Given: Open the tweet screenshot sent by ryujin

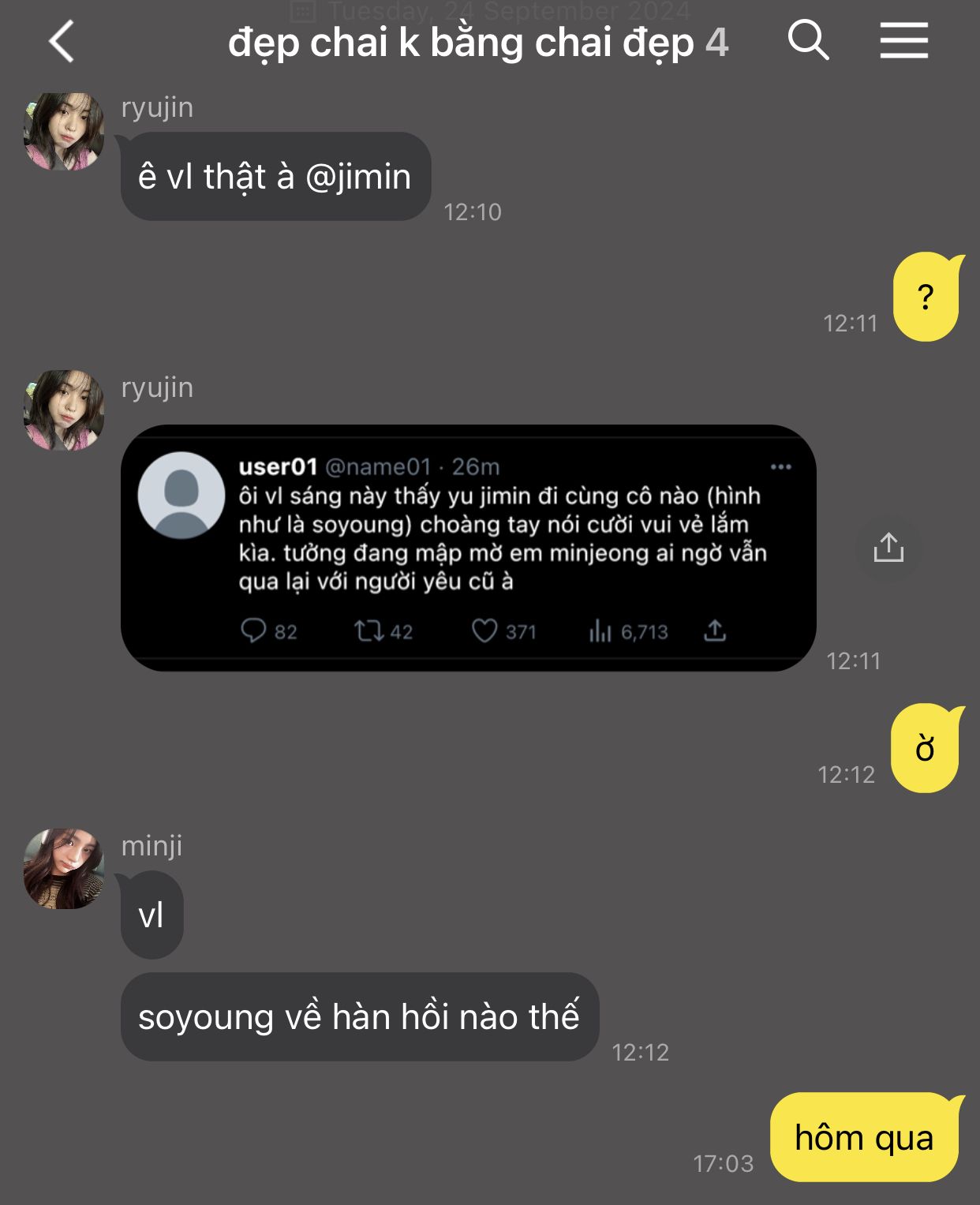Looking at the screenshot, I should [468, 548].
